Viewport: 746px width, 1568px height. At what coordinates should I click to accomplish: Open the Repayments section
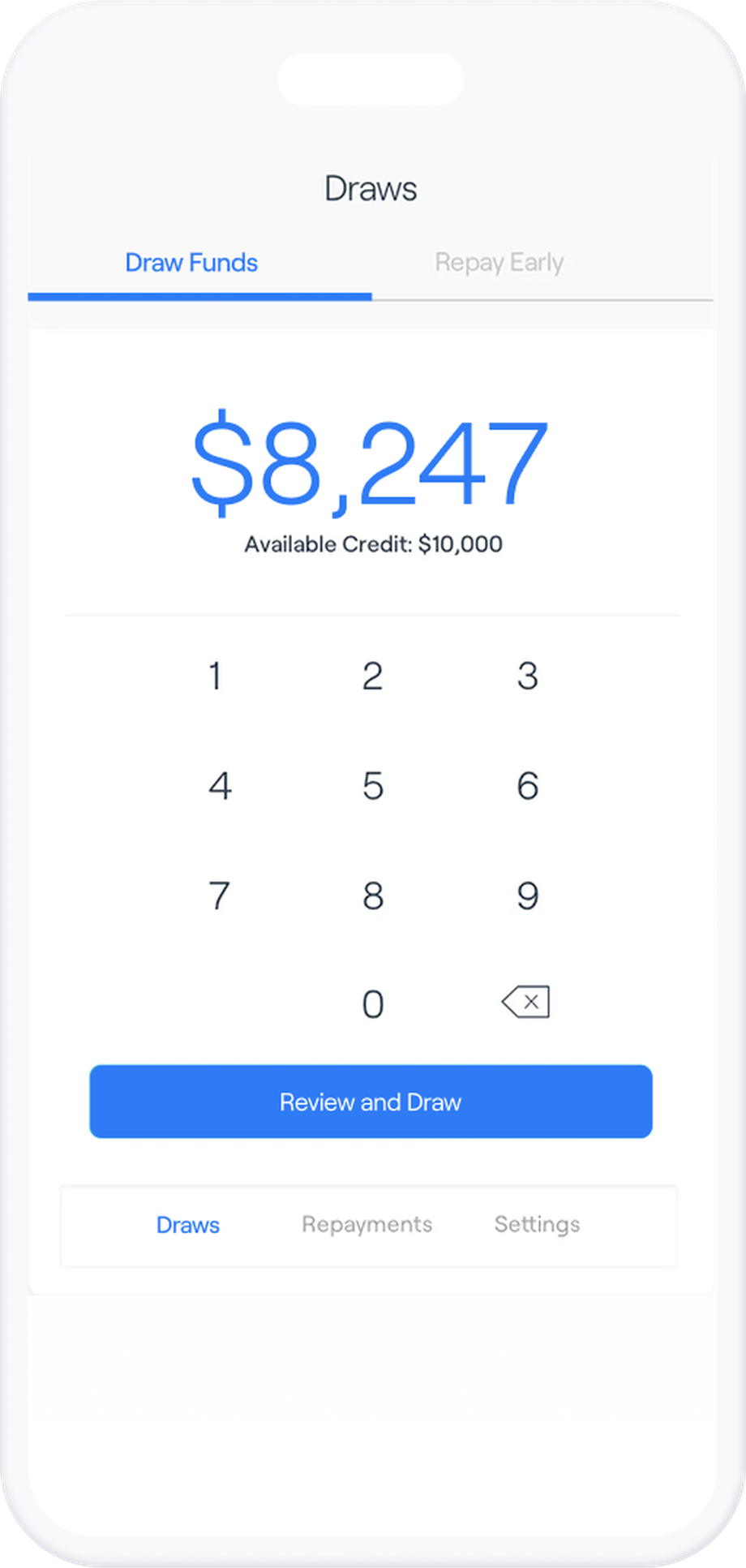click(x=367, y=1224)
